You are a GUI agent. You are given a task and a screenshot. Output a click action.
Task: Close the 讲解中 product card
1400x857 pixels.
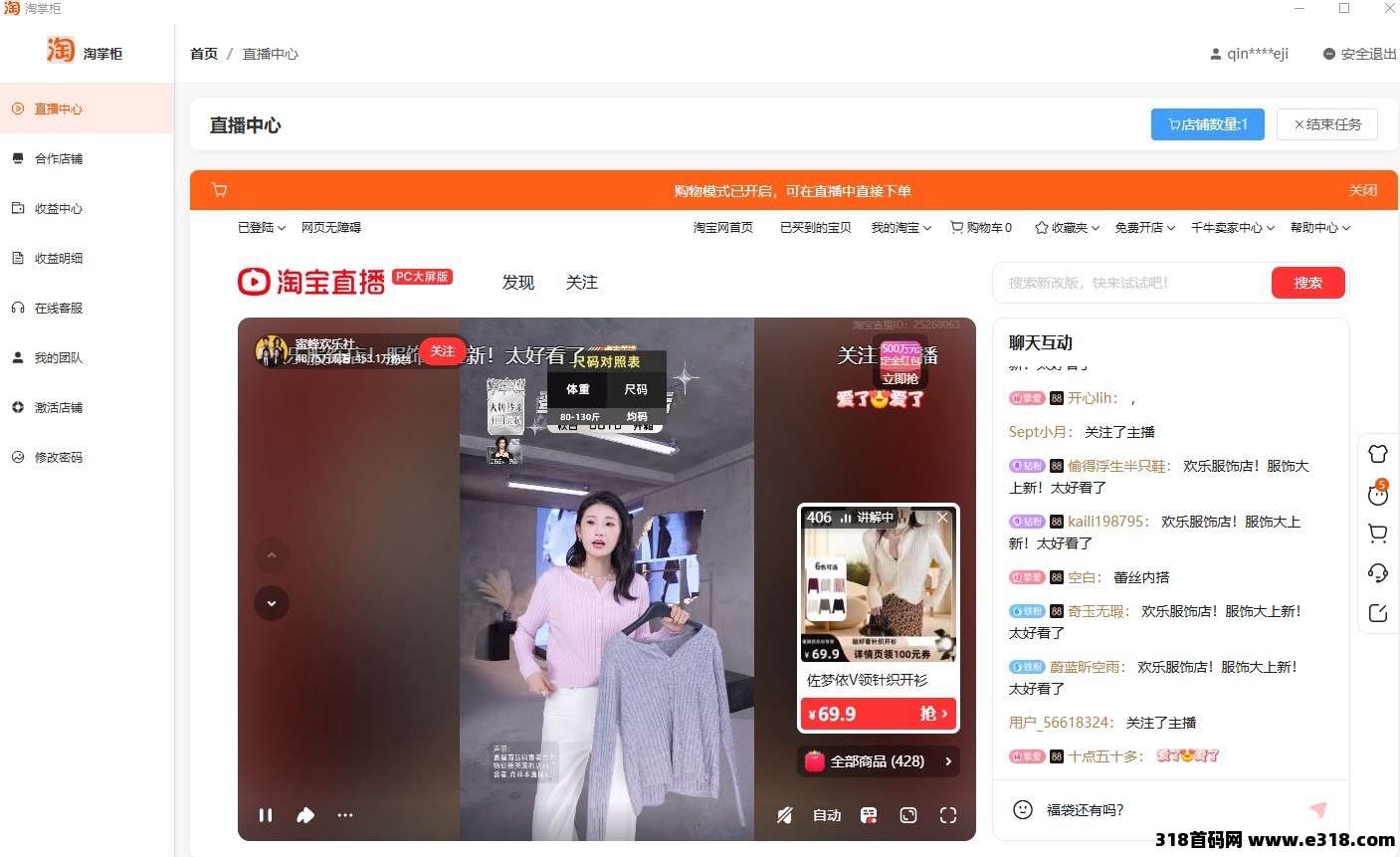pyautogui.click(x=942, y=518)
